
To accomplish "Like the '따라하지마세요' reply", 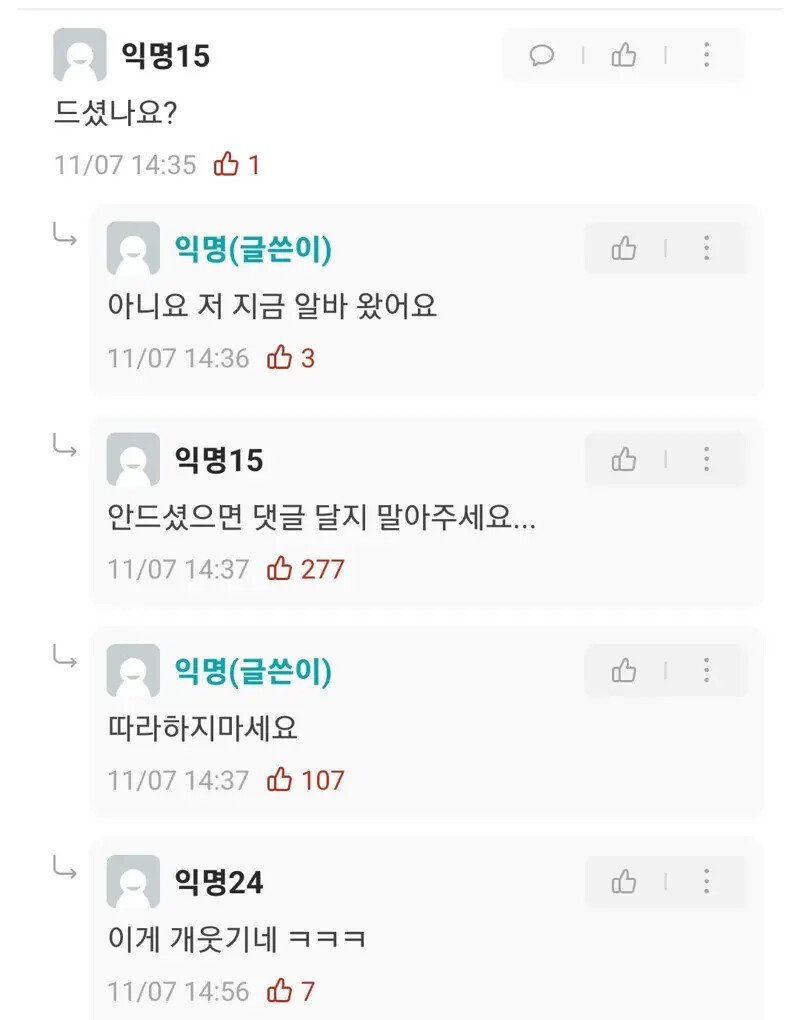I will click(x=624, y=670).
